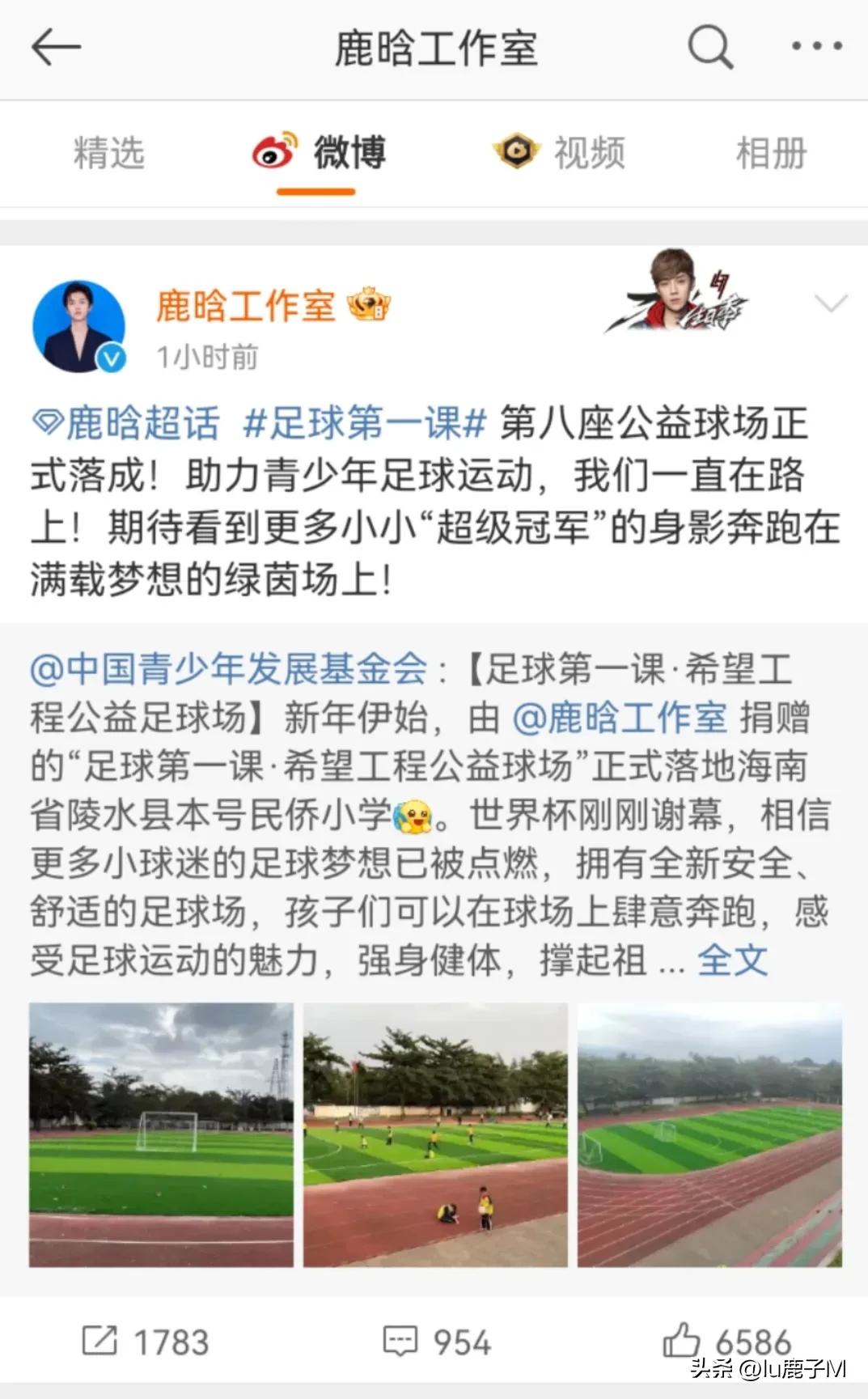This screenshot has width=868, height=1399.
Task: Click the gold trophy icon beside 视频
Action: (x=514, y=152)
